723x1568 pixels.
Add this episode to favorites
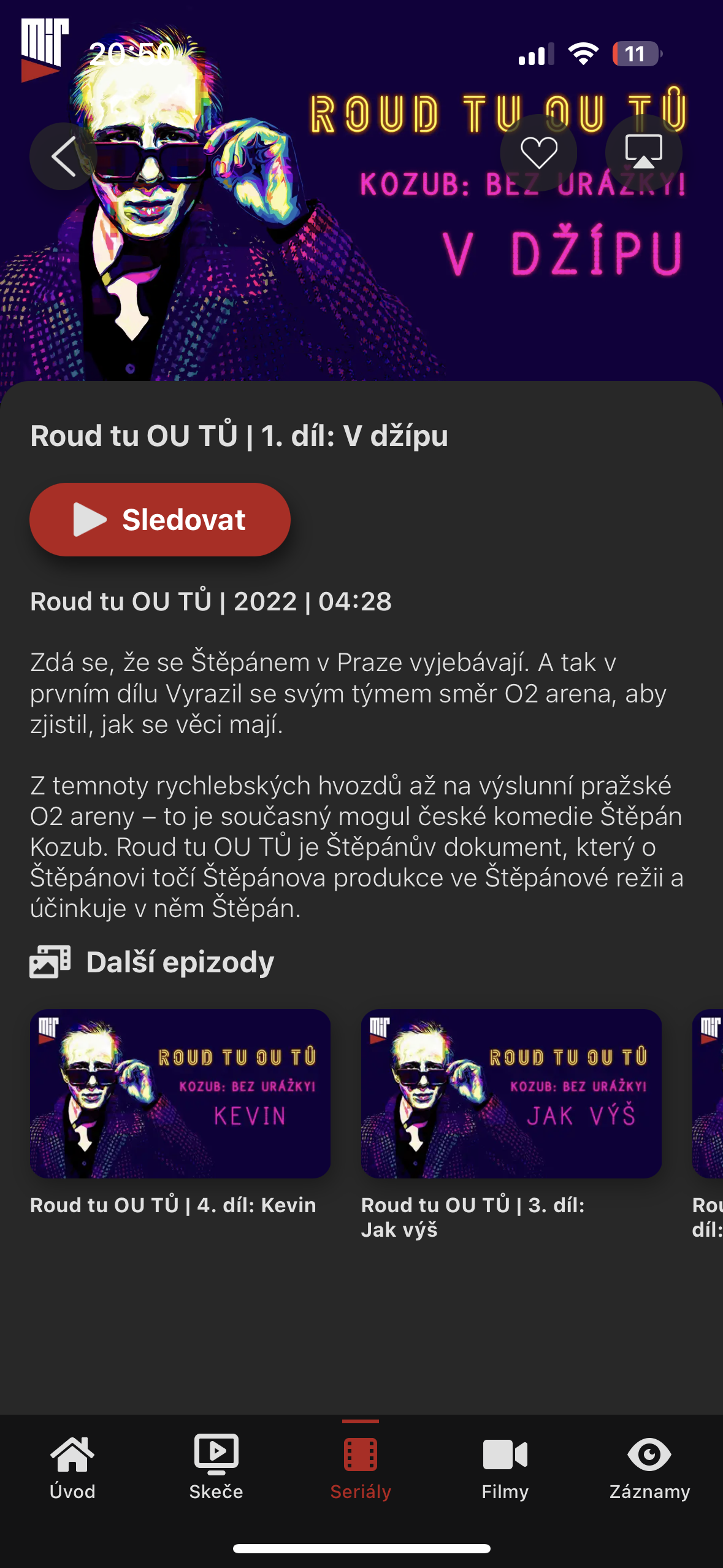[x=538, y=153]
